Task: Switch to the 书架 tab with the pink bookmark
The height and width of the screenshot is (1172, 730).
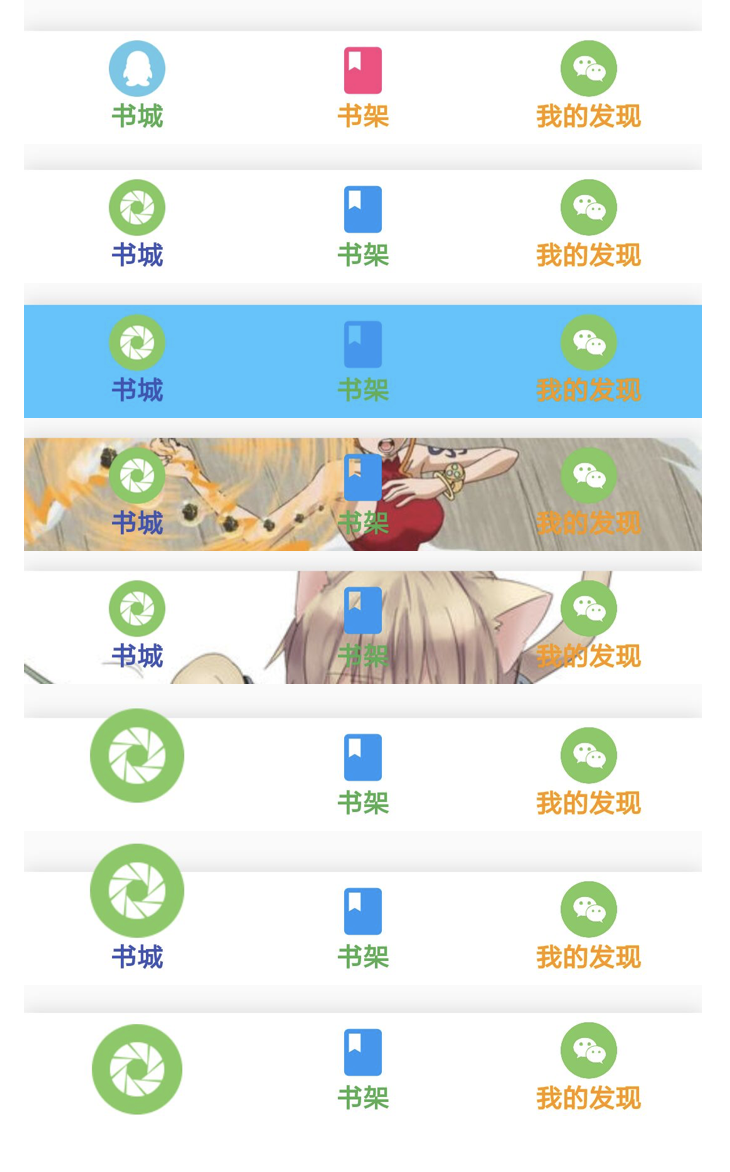Action: tap(362, 87)
